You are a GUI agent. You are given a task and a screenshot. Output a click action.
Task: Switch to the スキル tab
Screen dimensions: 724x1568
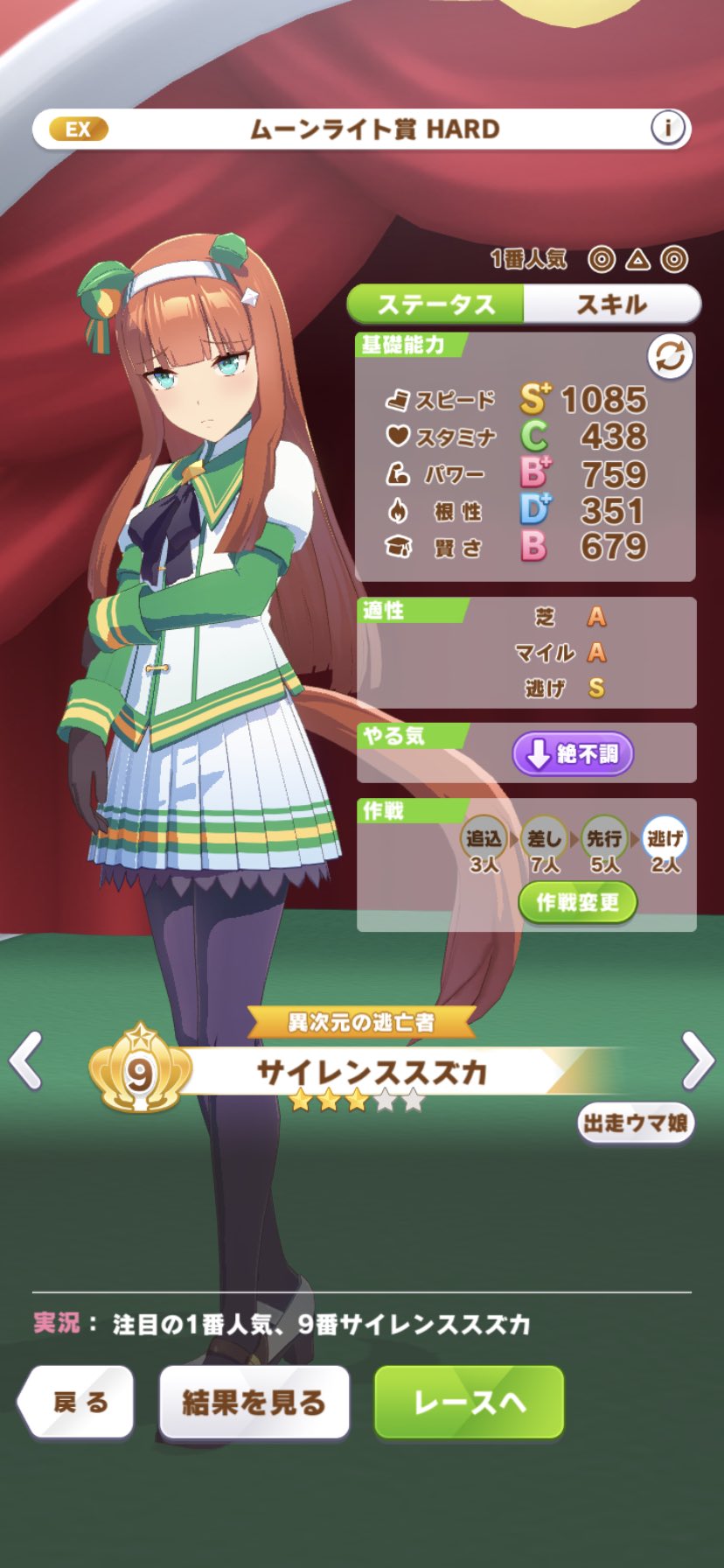[611, 304]
